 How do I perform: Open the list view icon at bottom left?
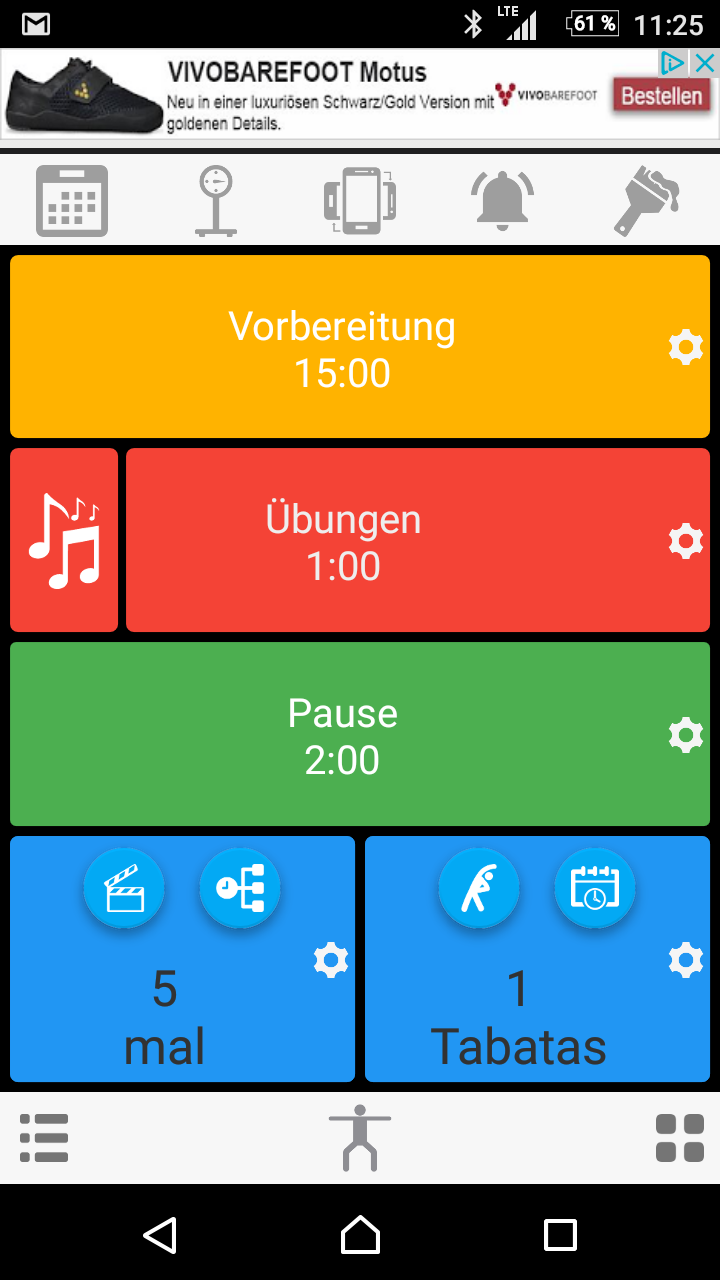click(43, 1137)
